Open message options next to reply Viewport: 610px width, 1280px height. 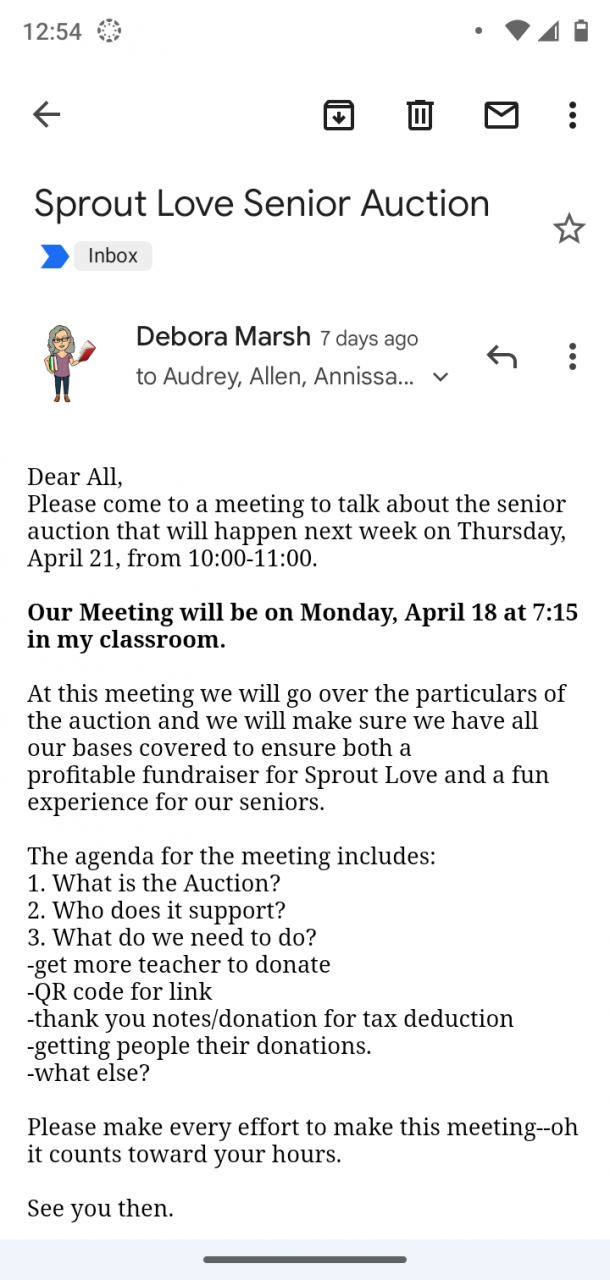572,356
